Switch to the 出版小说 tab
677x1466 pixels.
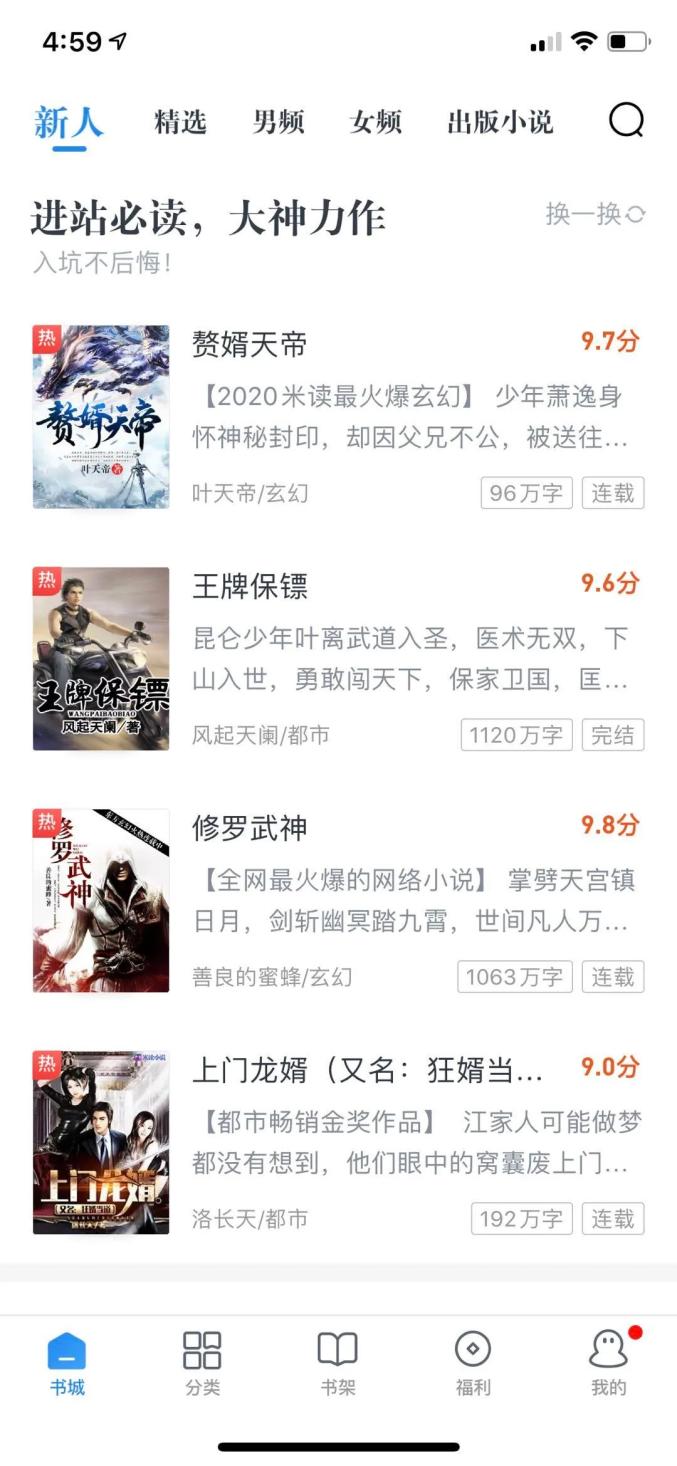(x=500, y=122)
